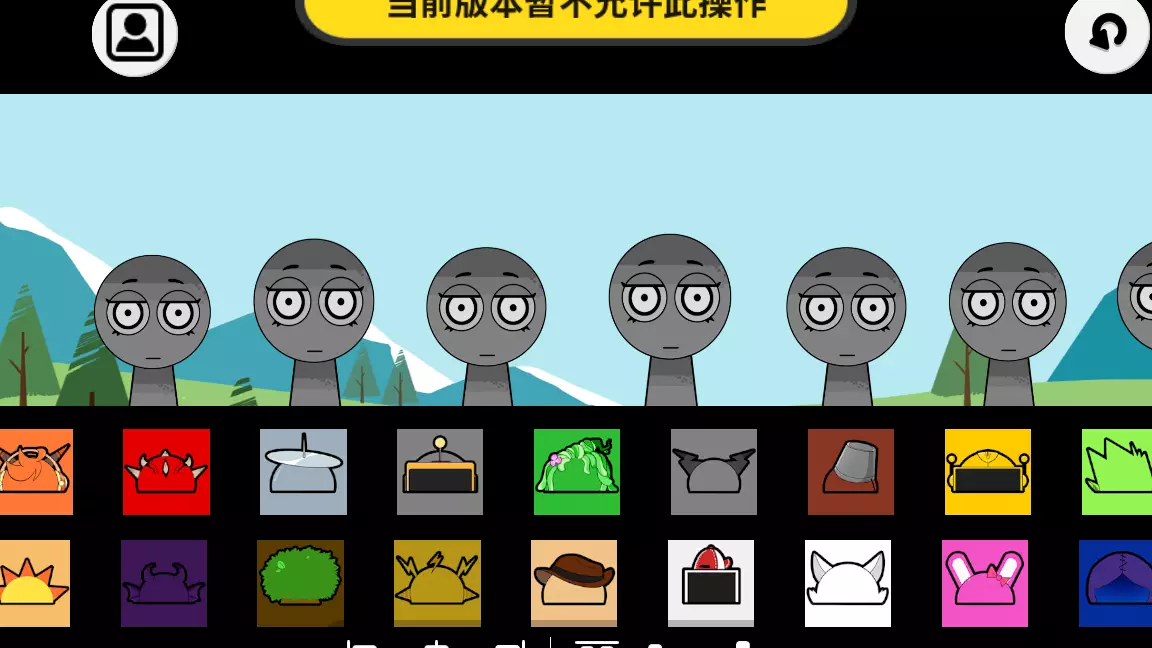Pick the red cap monitor tile
Screen dimensions: 1152x648
click(710, 583)
